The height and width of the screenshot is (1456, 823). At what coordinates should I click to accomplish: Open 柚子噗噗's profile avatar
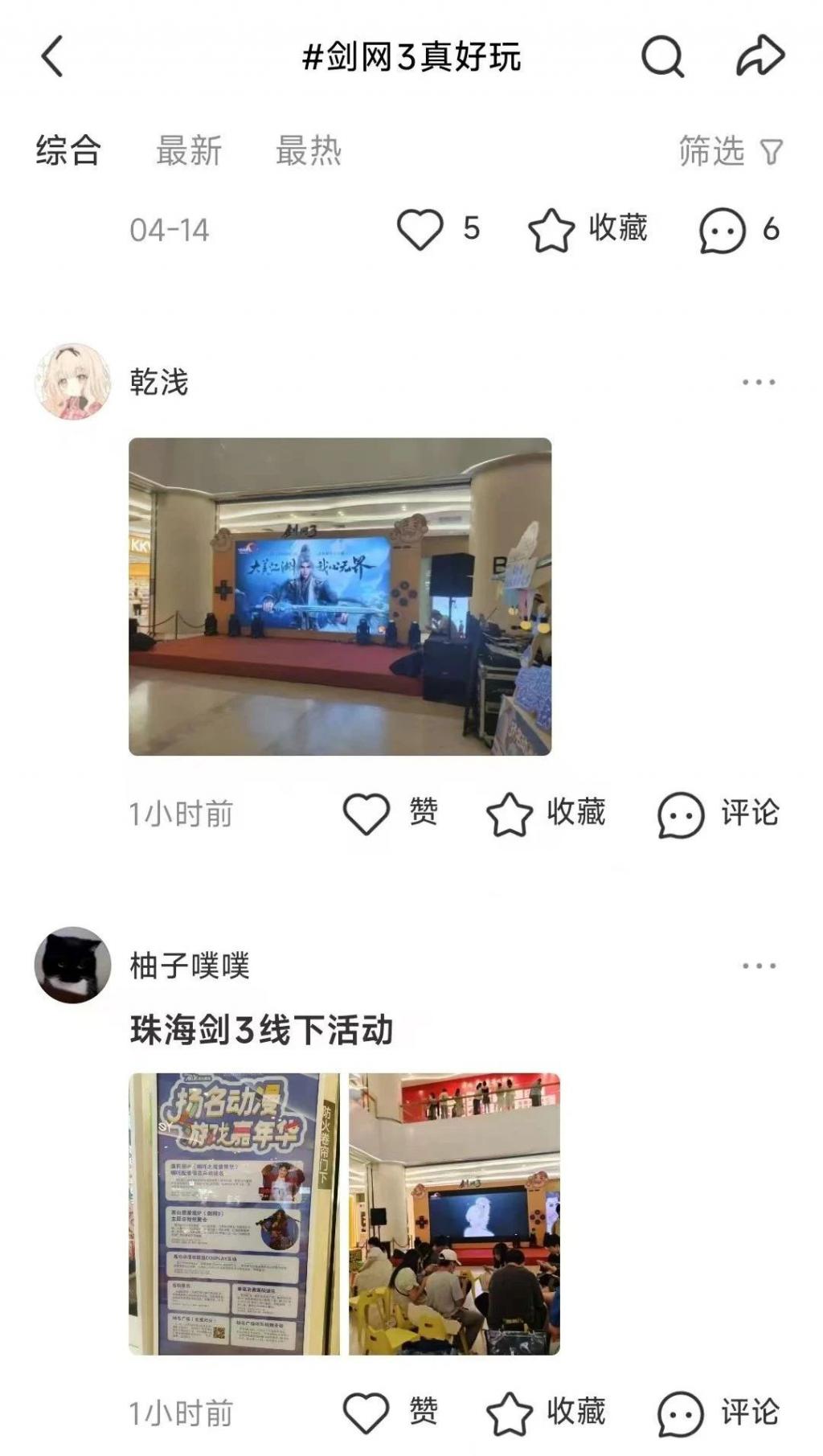click(73, 965)
